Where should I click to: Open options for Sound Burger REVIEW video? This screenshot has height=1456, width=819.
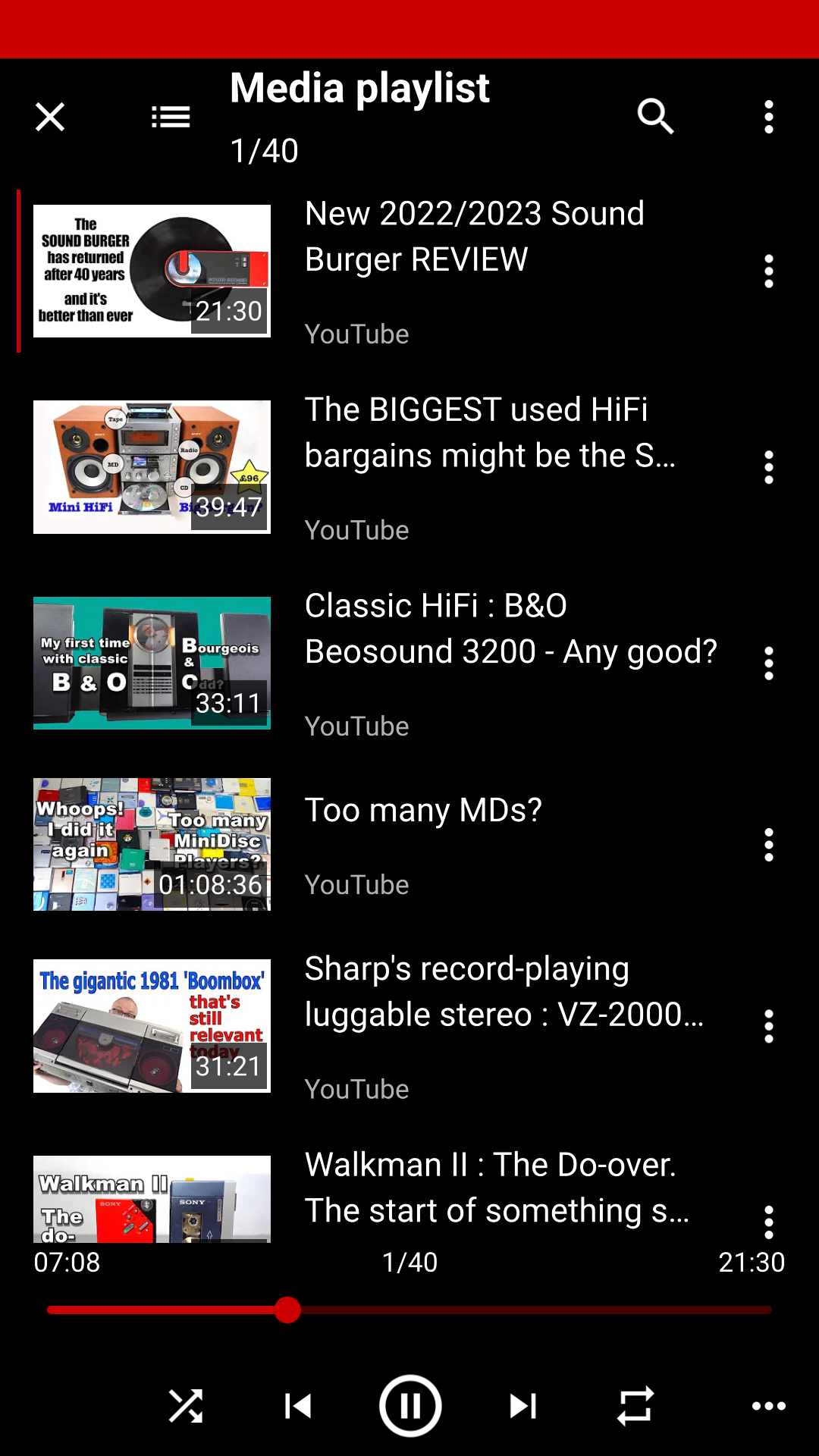click(769, 271)
